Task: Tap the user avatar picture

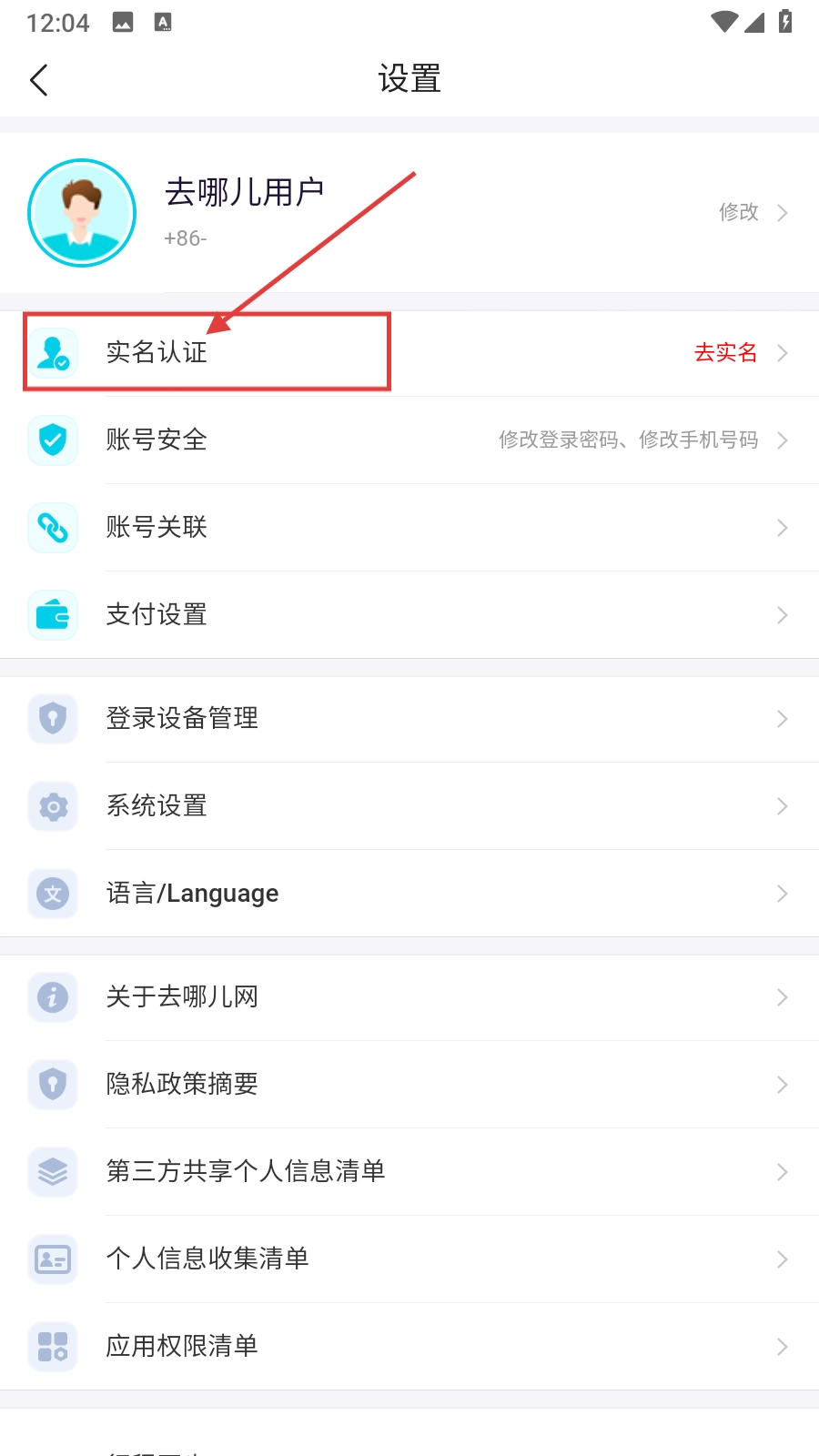Action: tap(82, 213)
